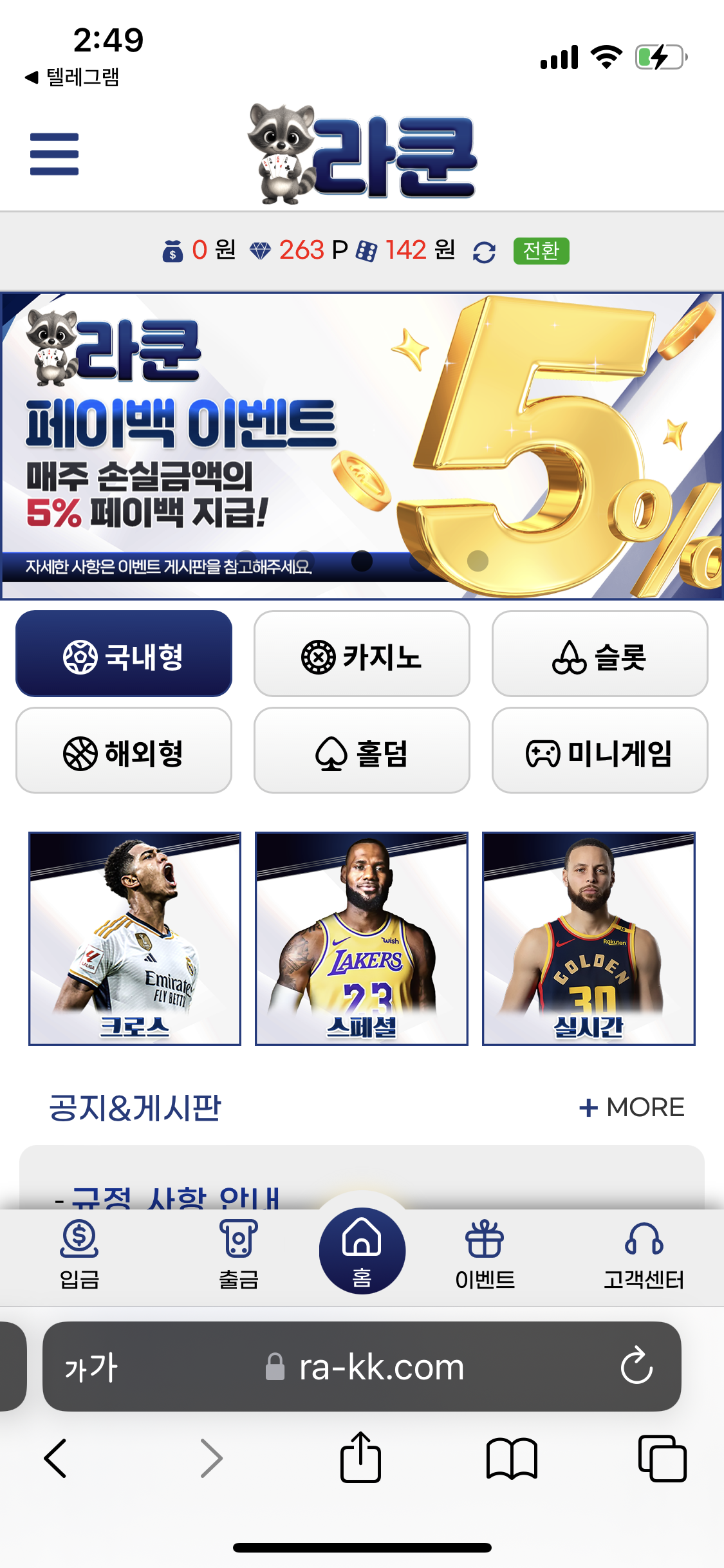Open the 페이백 이벤트 banner
This screenshot has height=1568, width=724.
pyautogui.click(x=362, y=445)
